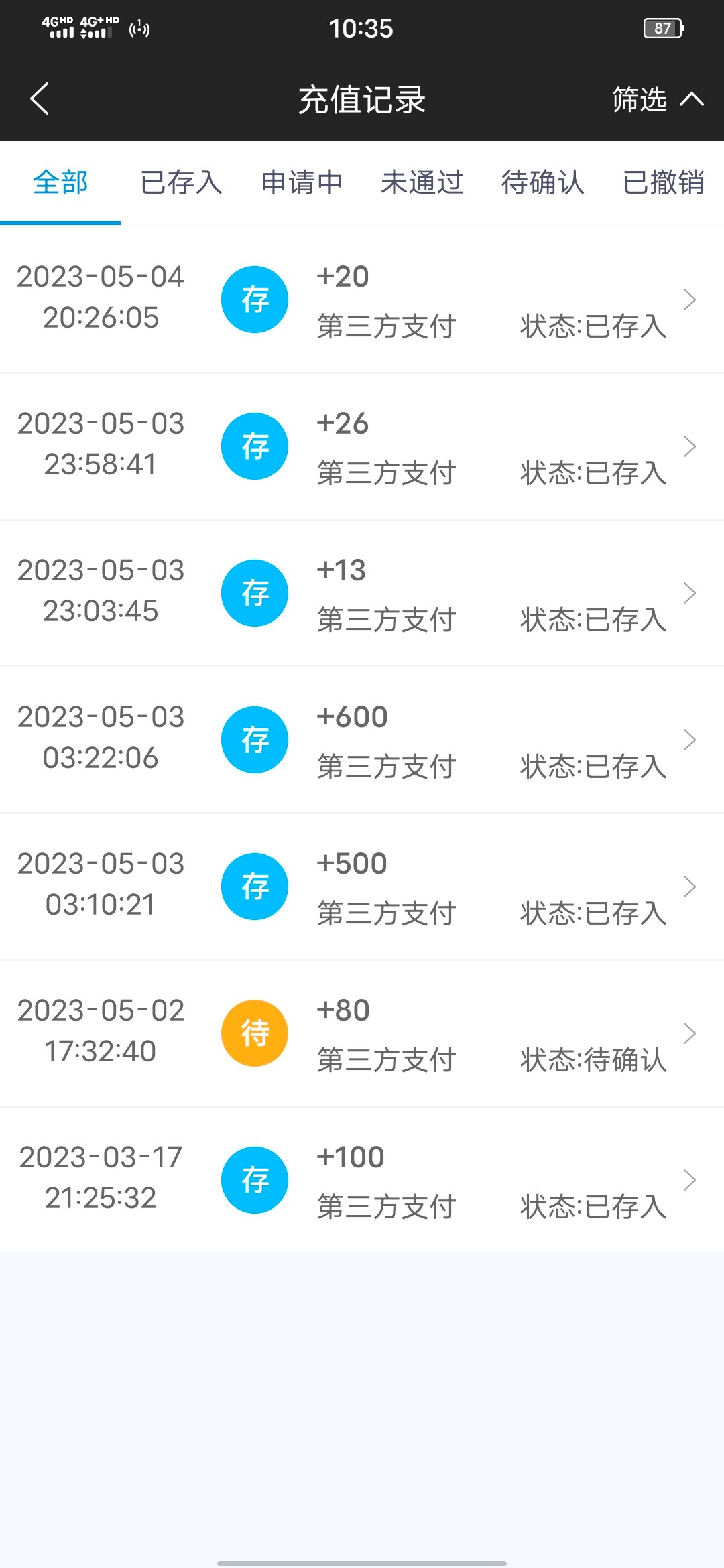Screen dimensions: 724x1568
Task: Switch to the 已存入 tab
Action: (x=181, y=182)
